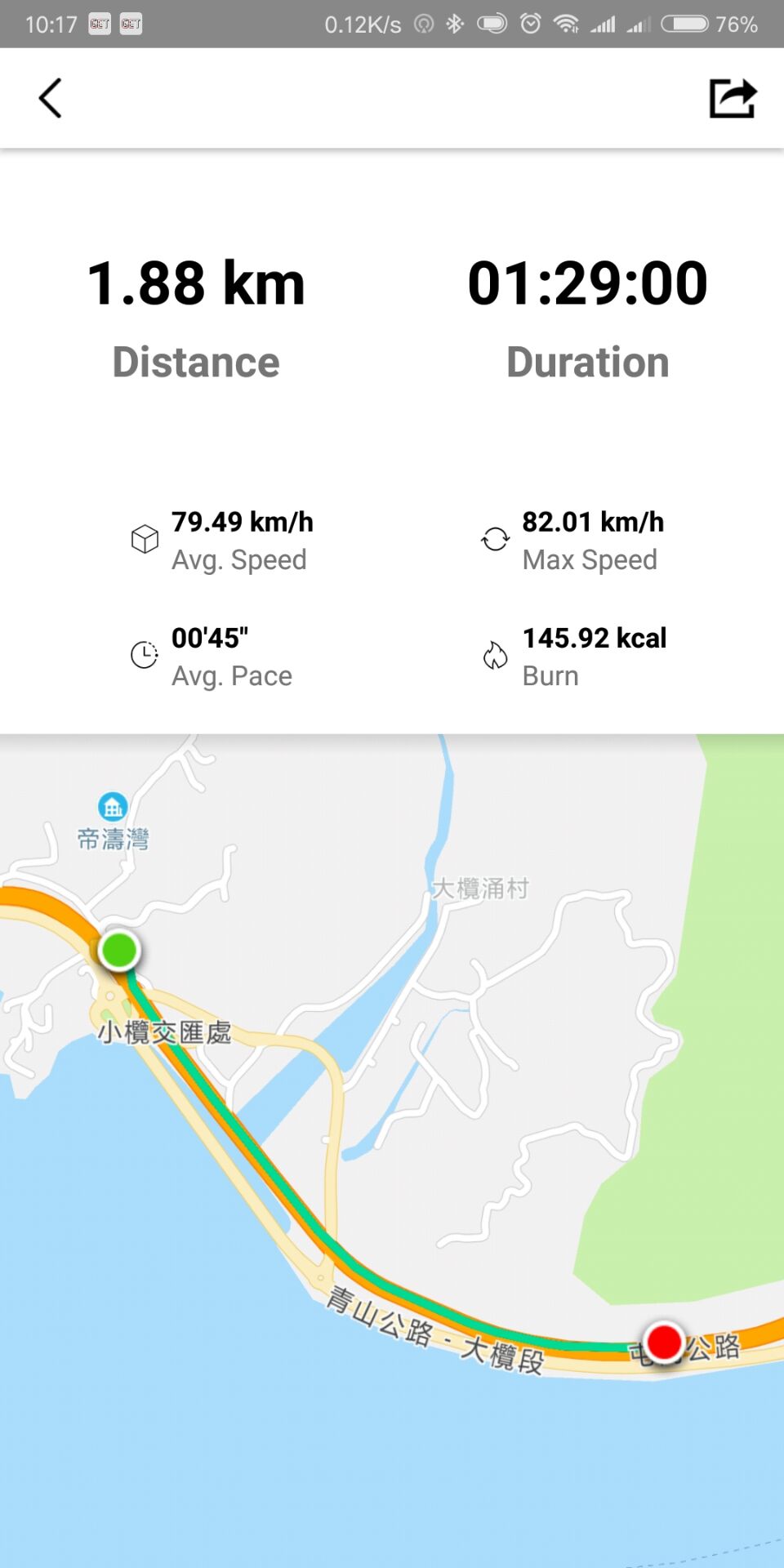Toggle the green start marker on the map
Viewport: 784px width, 1568px height.
point(119,950)
